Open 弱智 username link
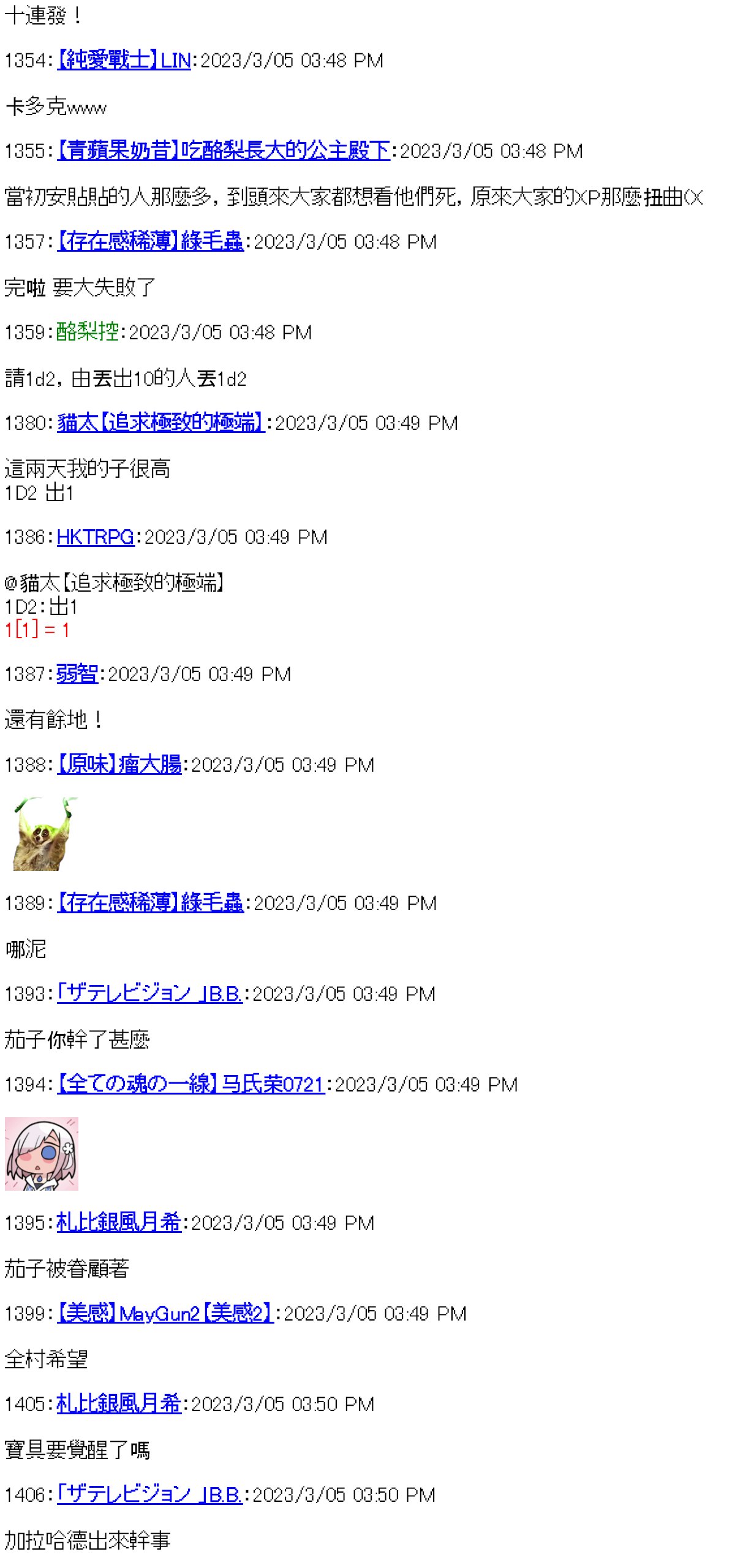 coord(77,674)
